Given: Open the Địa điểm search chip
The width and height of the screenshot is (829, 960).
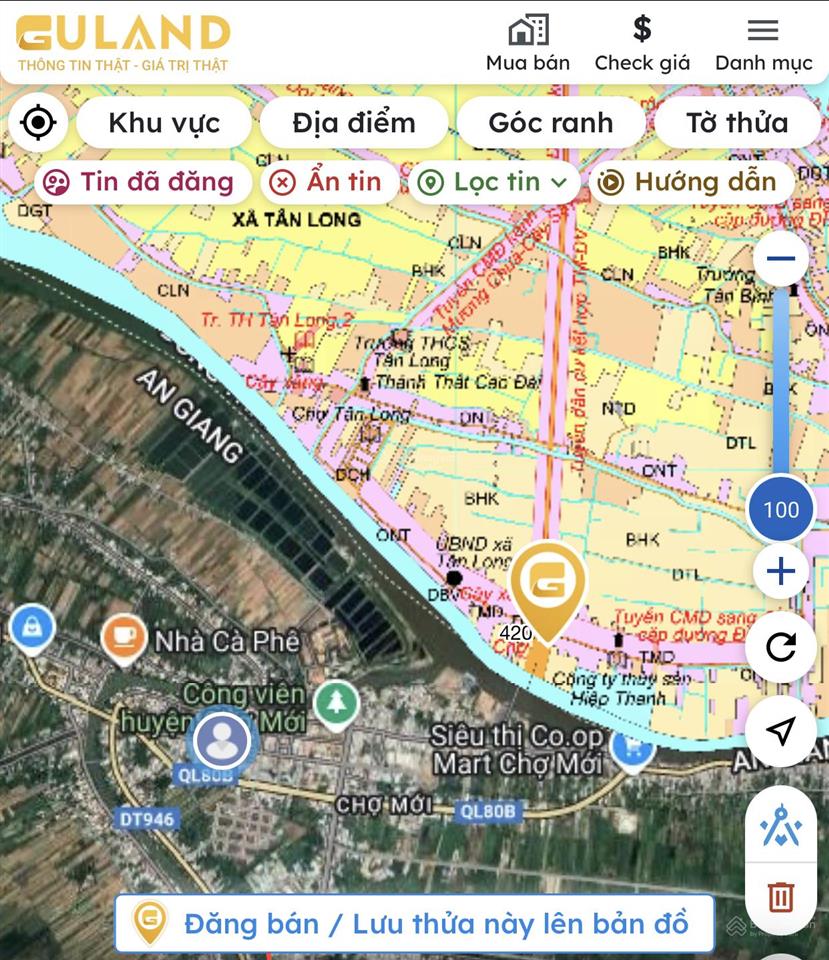Looking at the screenshot, I should pyautogui.click(x=354, y=123).
